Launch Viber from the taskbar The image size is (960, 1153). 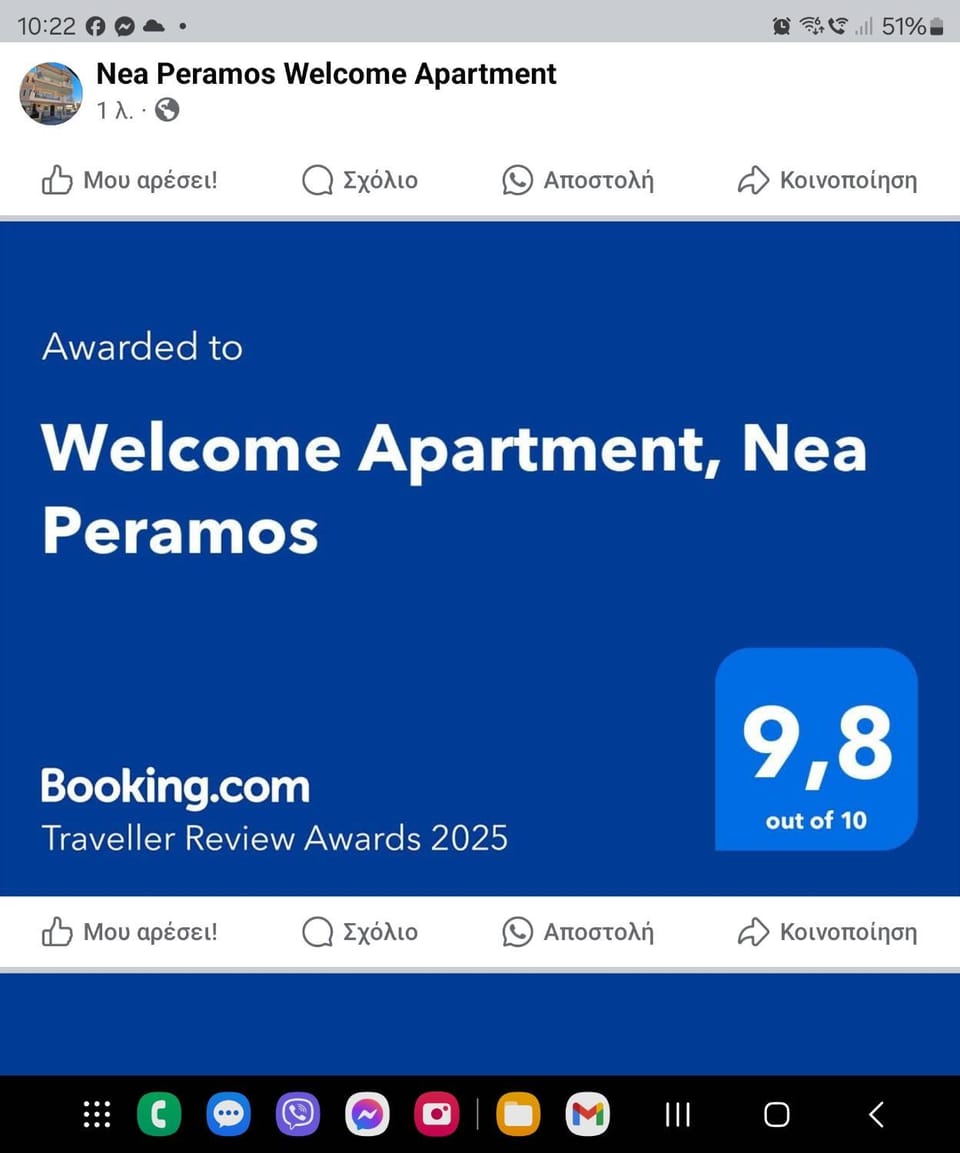298,1114
